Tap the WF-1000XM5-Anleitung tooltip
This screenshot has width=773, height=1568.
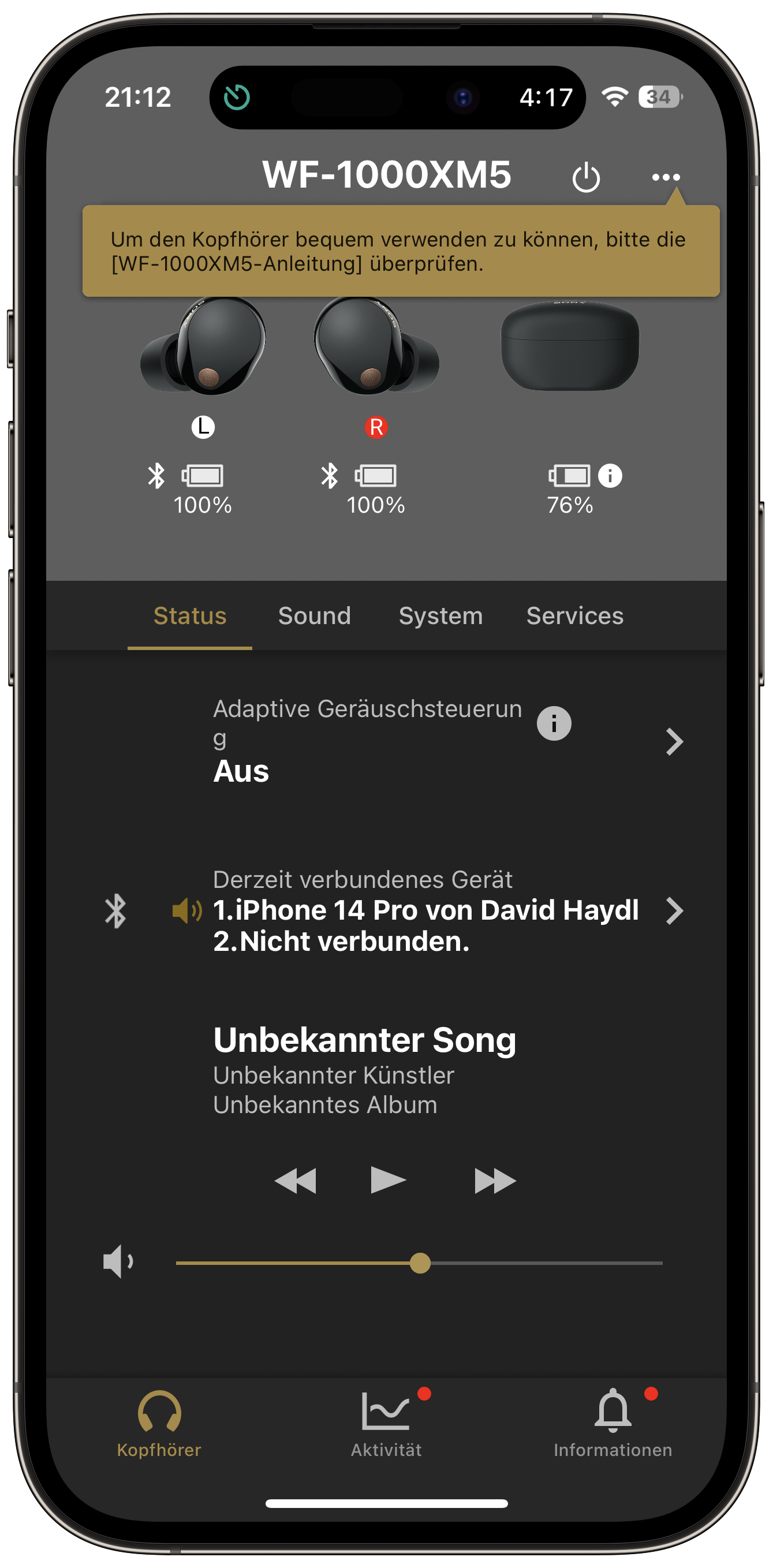401,251
